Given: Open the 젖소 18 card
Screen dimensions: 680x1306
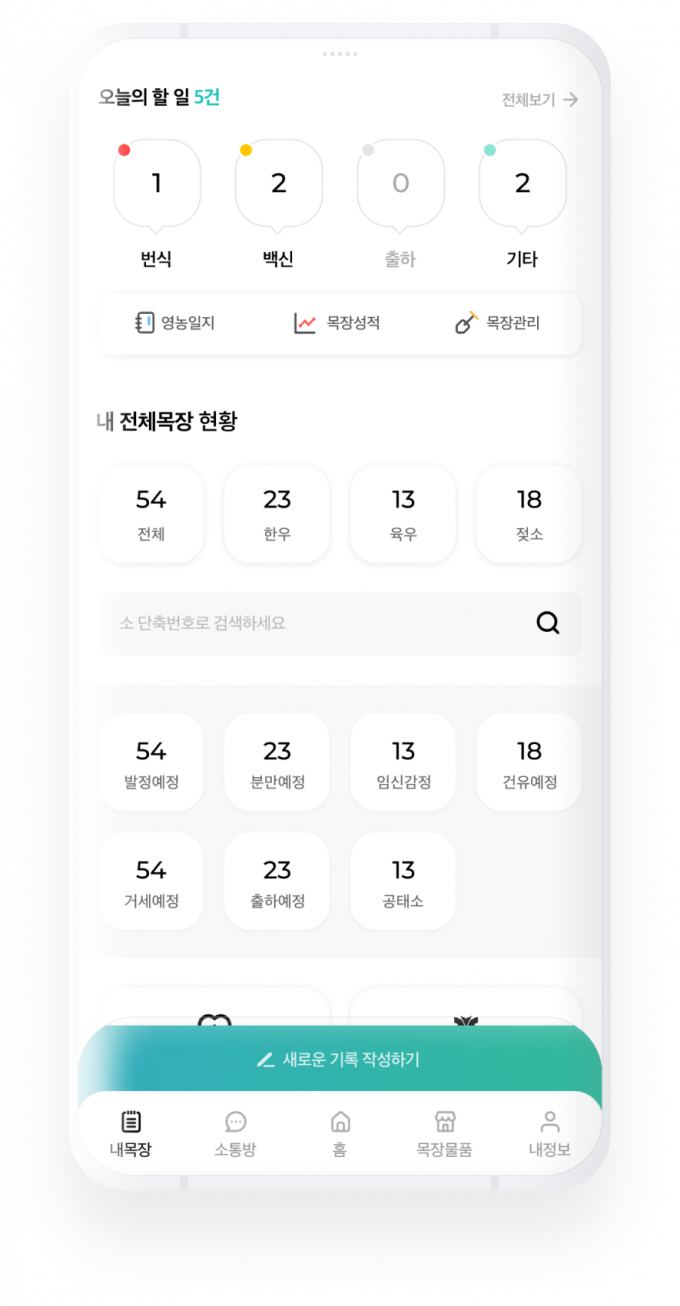Looking at the screenshot, I should 529,514.
